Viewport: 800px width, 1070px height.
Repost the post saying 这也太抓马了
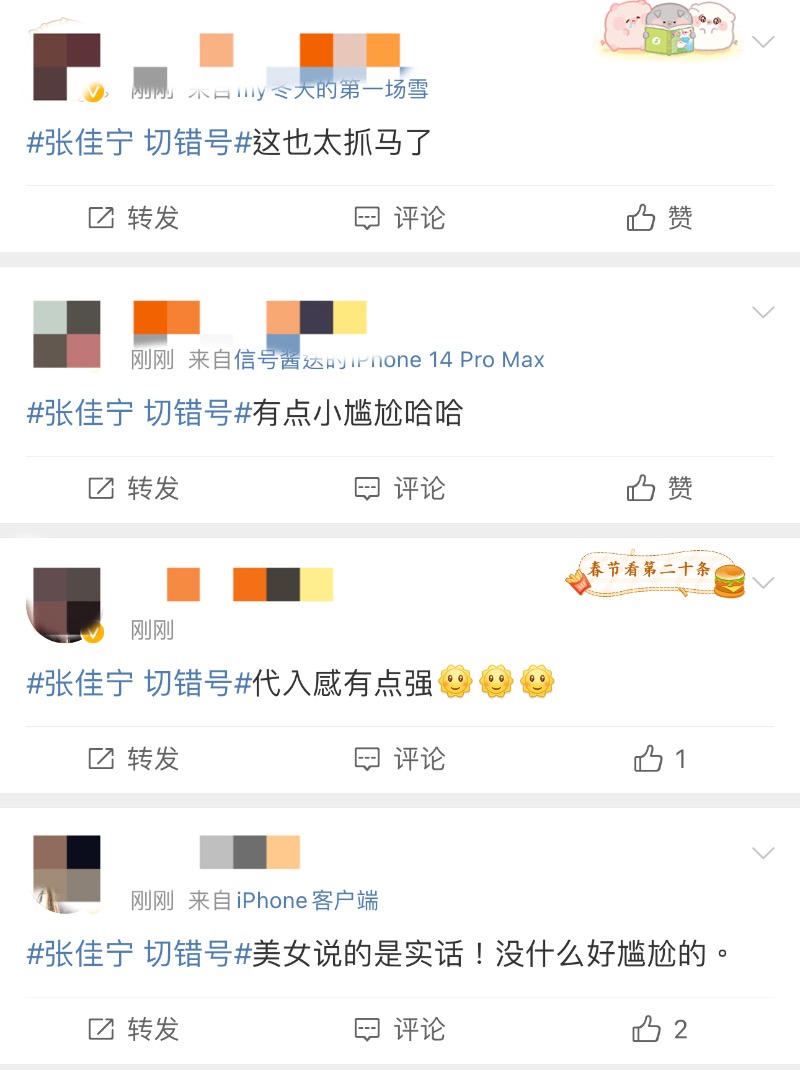click(x=133, y=218)
